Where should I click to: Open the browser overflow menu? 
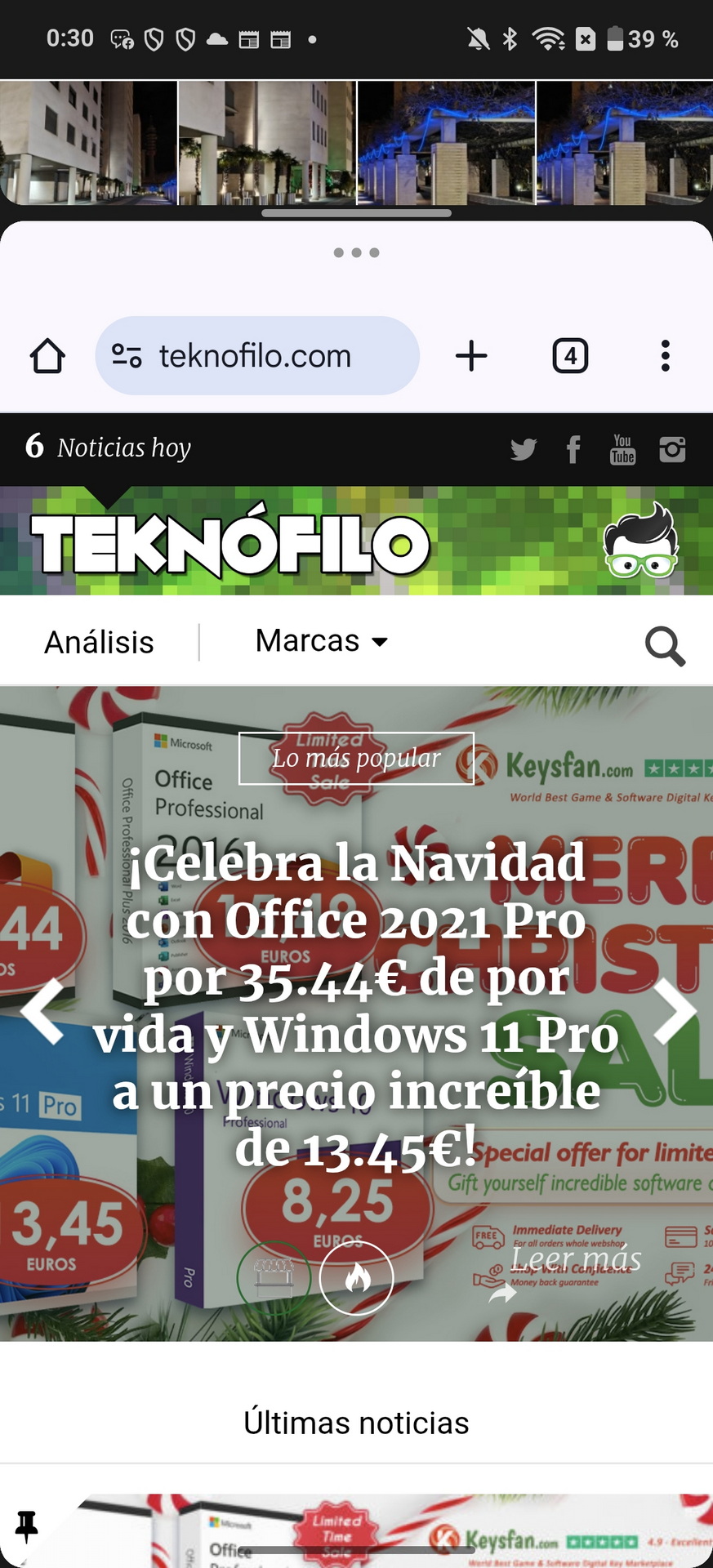coord(666,356)
